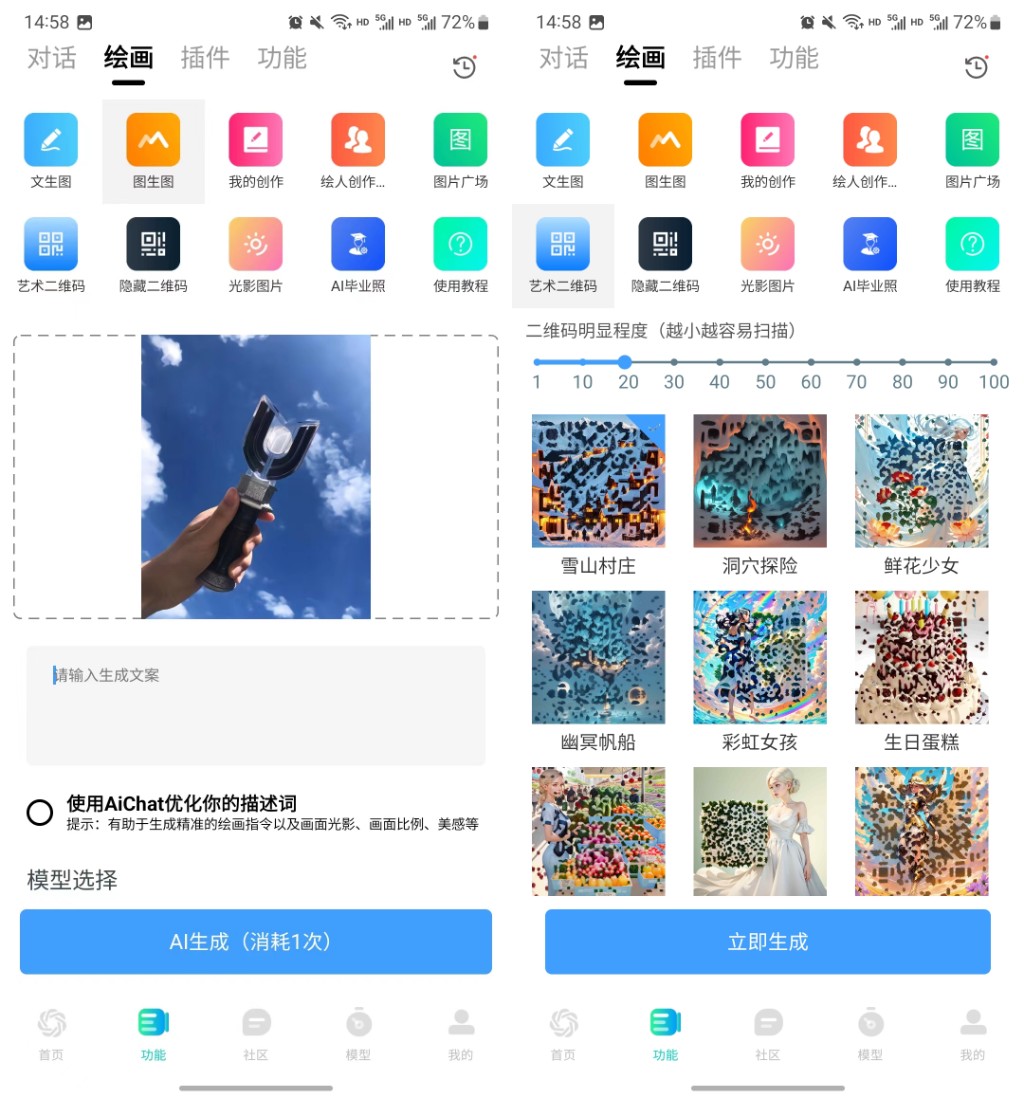
Task: Choose the 彩虹女孩 QR style
Action: tap(760, 657)
